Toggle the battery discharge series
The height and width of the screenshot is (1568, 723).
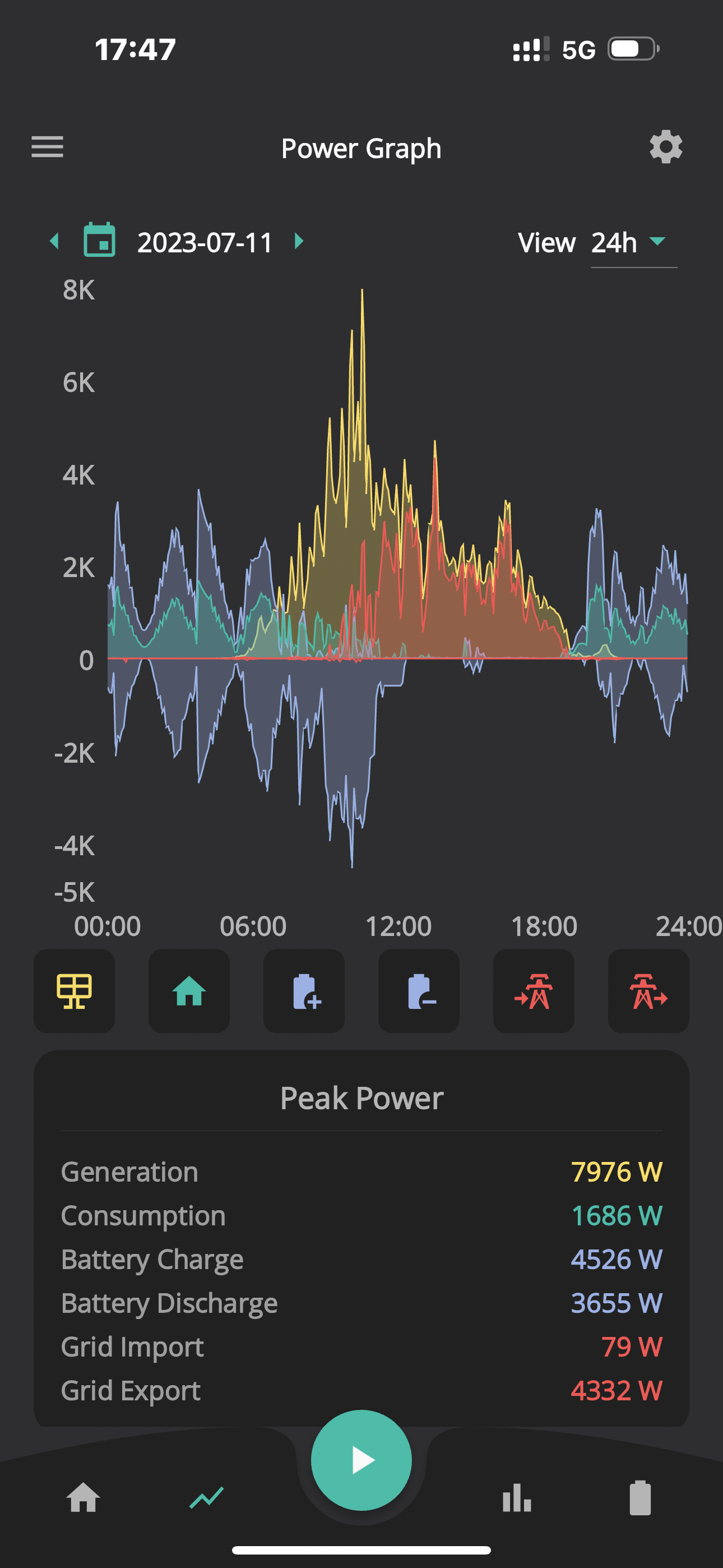(419, 990)
